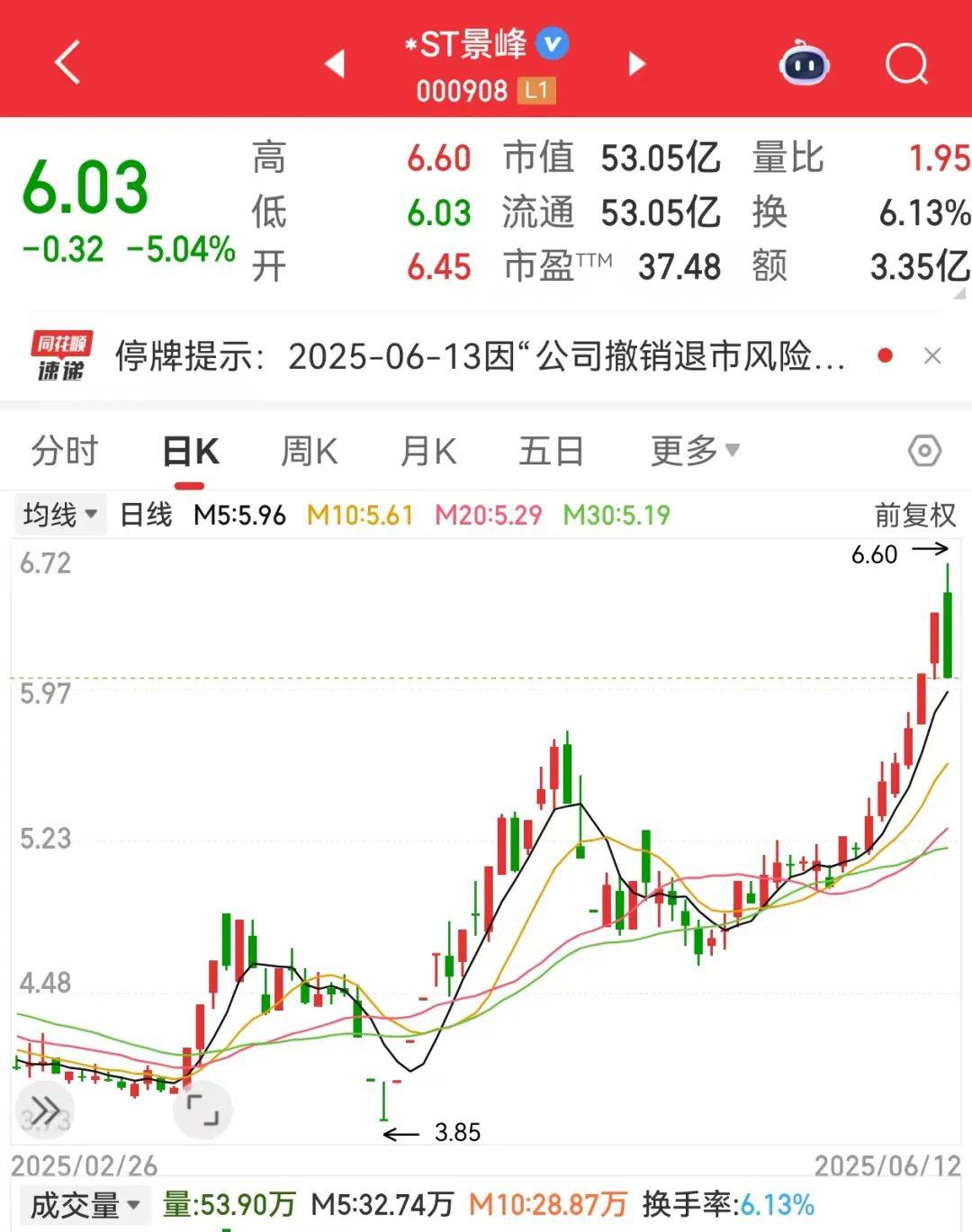This screenshot has width=972, height=1232.
Task: Switch to the 分时 chart tab
Action: [x=64, y=451]
